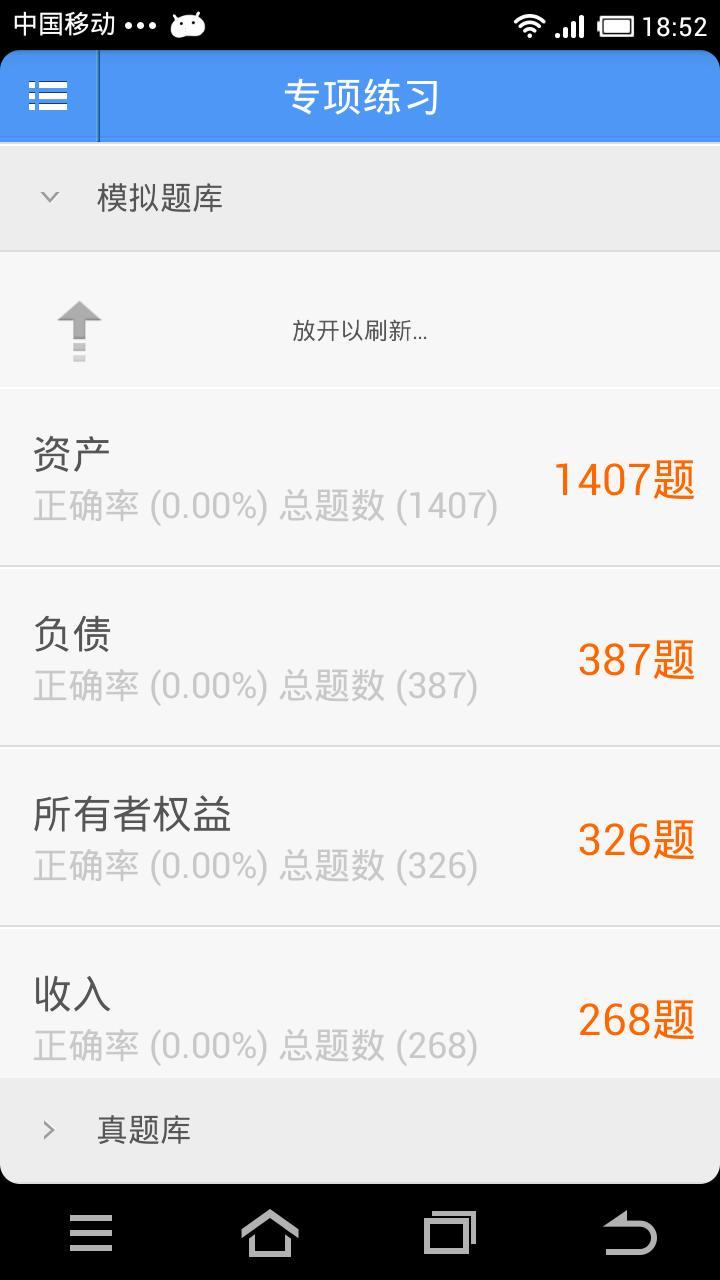720x1280 pixels.
Task: Open the 资产 practice with 1407 questions
Action: pos(360,478)
